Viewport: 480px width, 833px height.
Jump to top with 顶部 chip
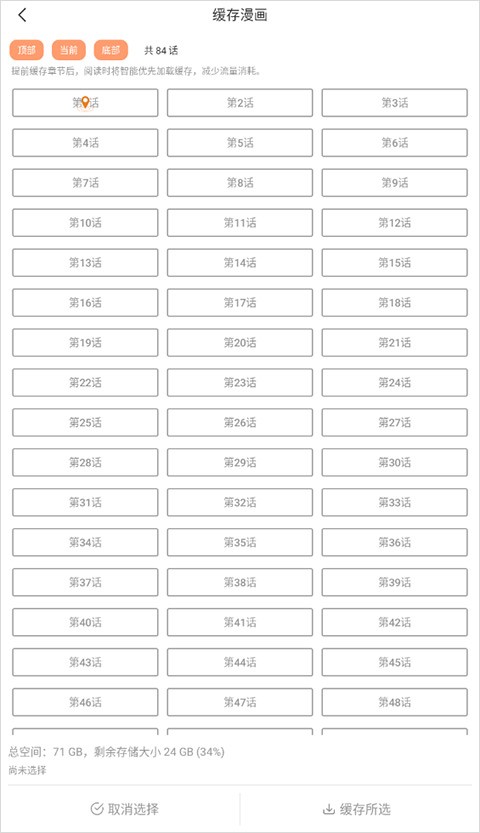pyautogui.click(x=27, y=50)
